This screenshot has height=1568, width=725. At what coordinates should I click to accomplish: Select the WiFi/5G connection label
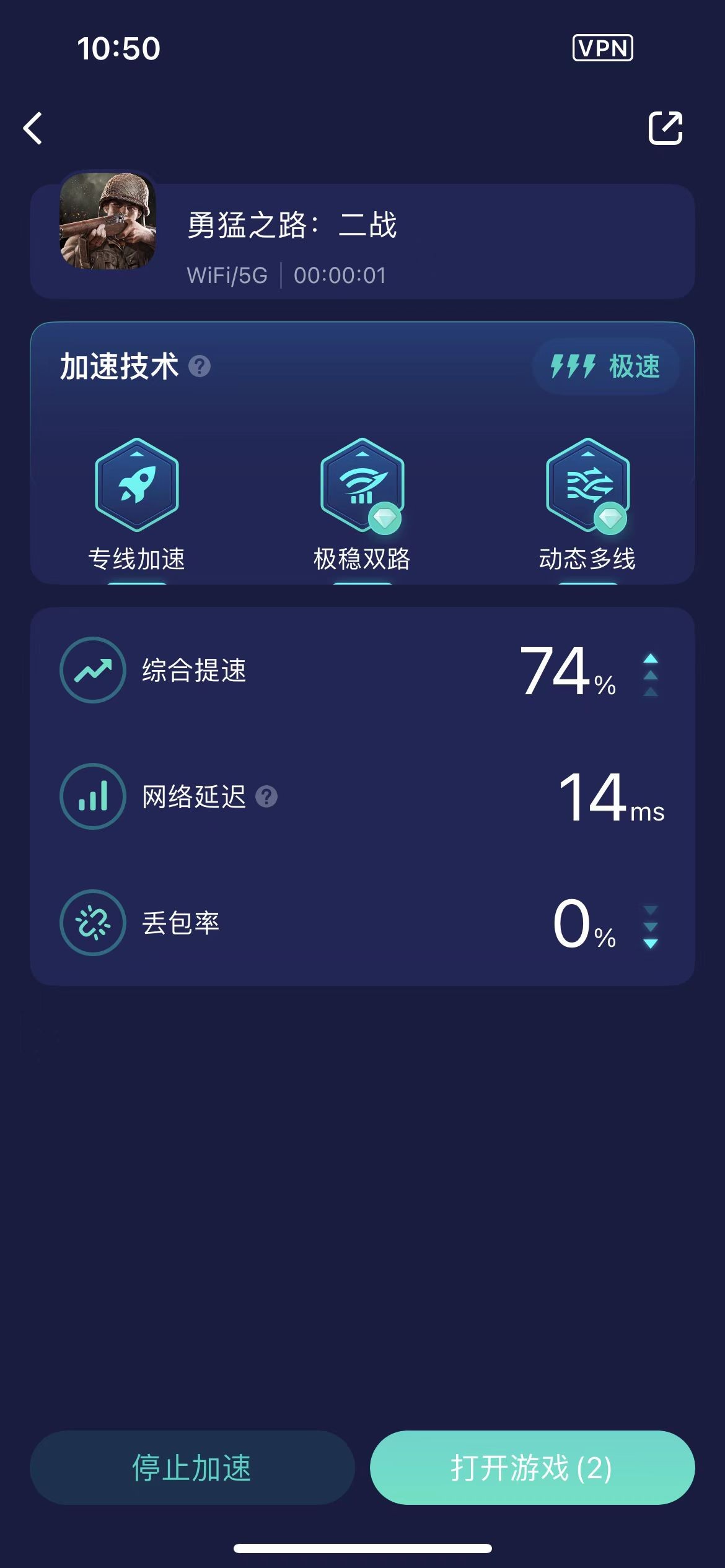[x=226, y=275]
